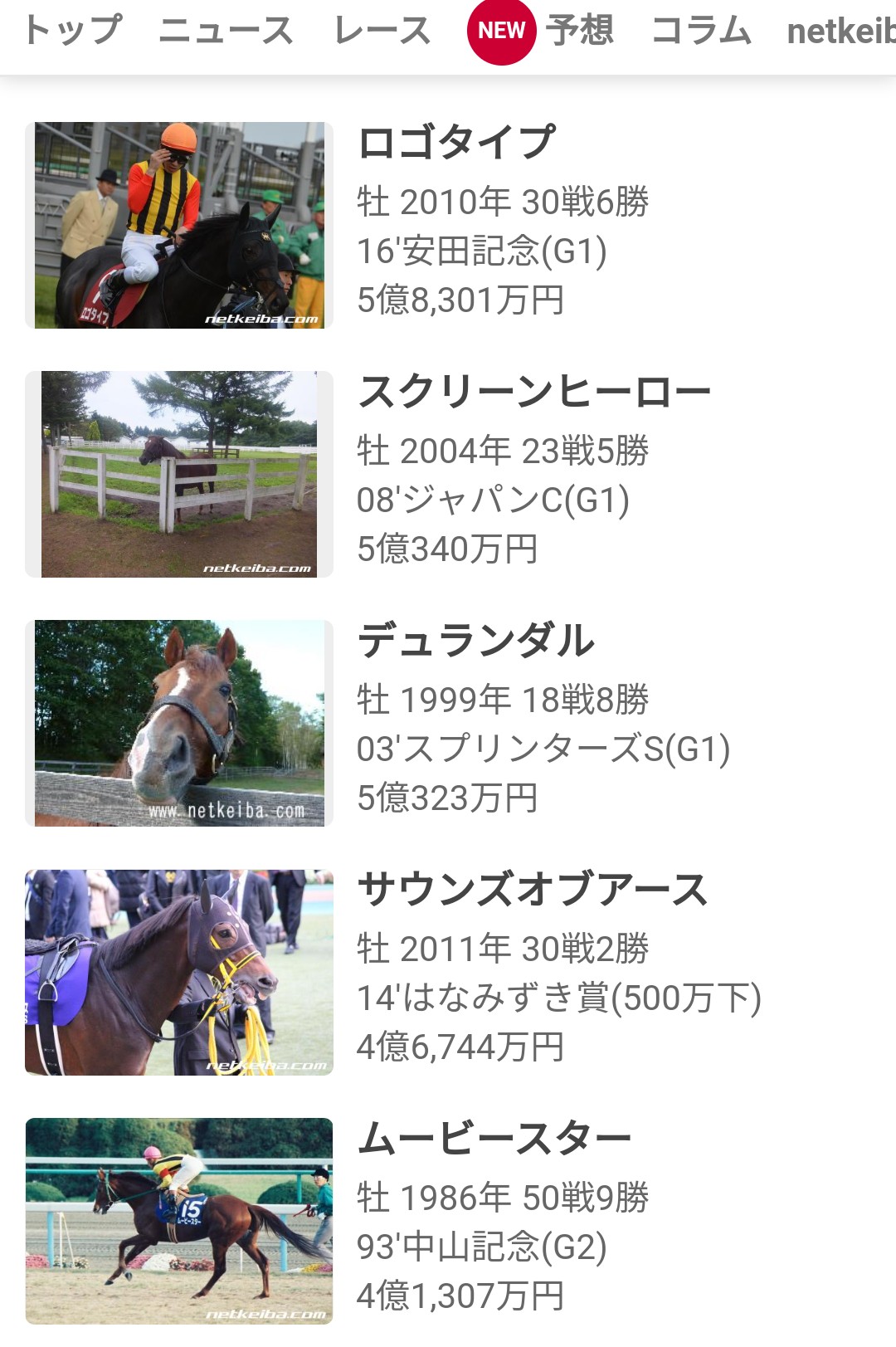The image size is (896, 1347).
Task: Switch to the トップ tab
Action: pos(73,31)
